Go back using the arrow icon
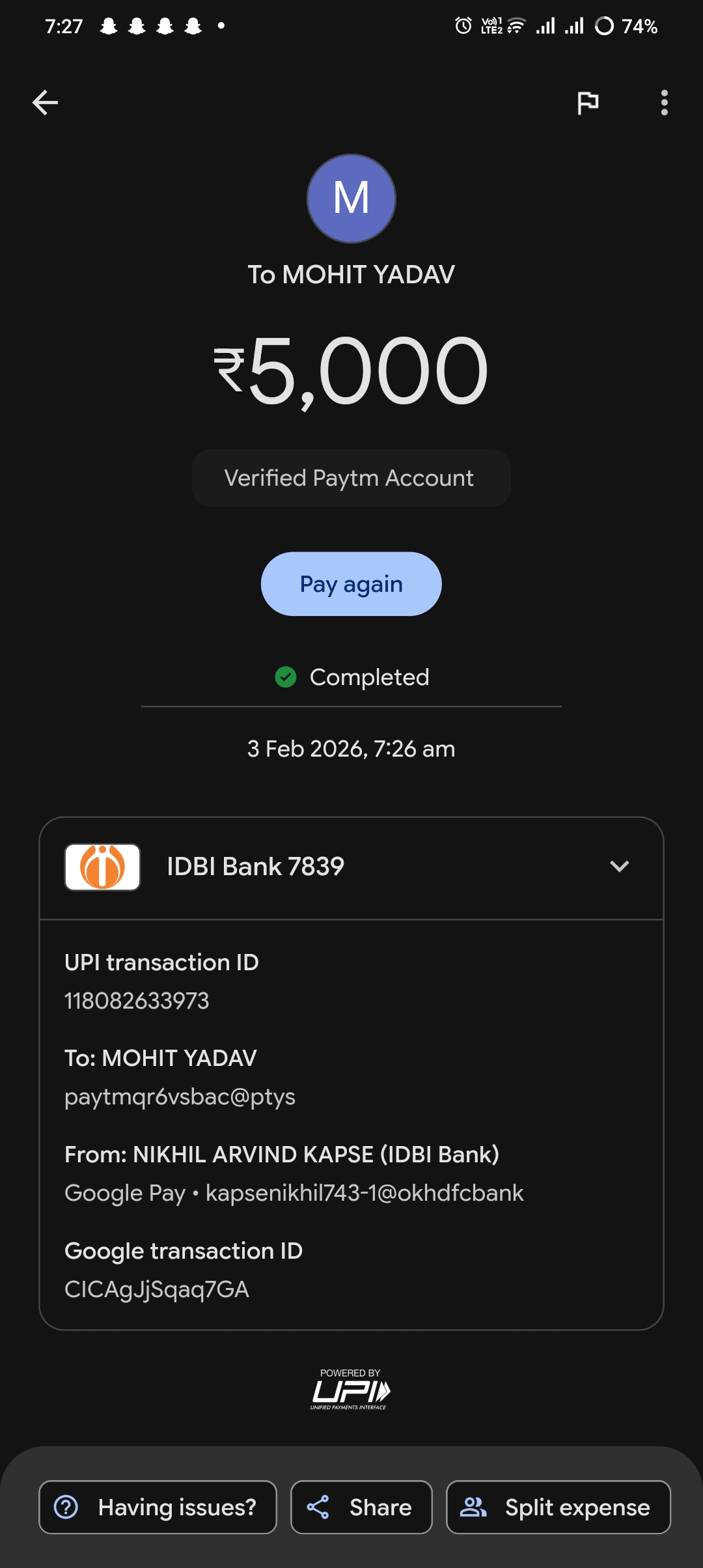Viewport: 703px width, 1568px height. tap(45, 102)
